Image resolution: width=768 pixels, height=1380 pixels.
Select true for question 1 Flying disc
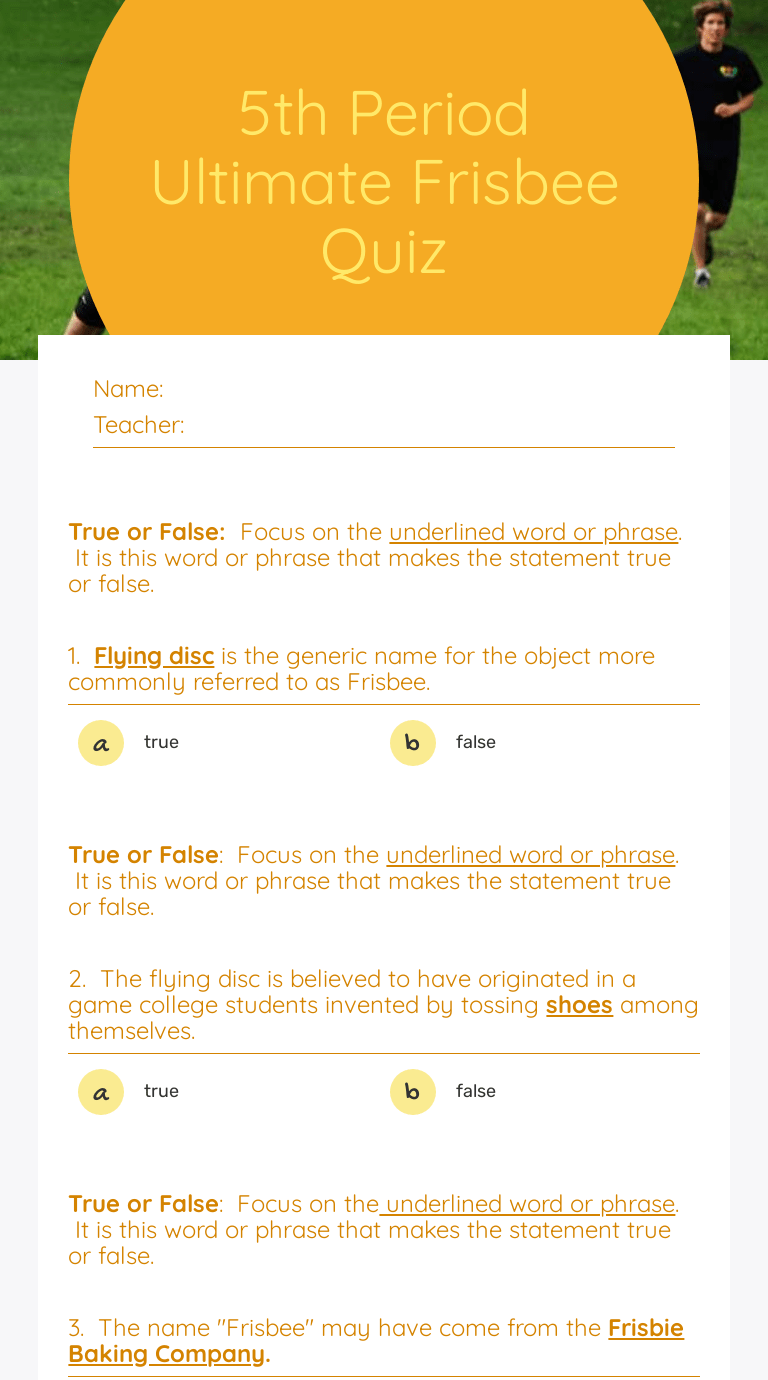(101, 743)
